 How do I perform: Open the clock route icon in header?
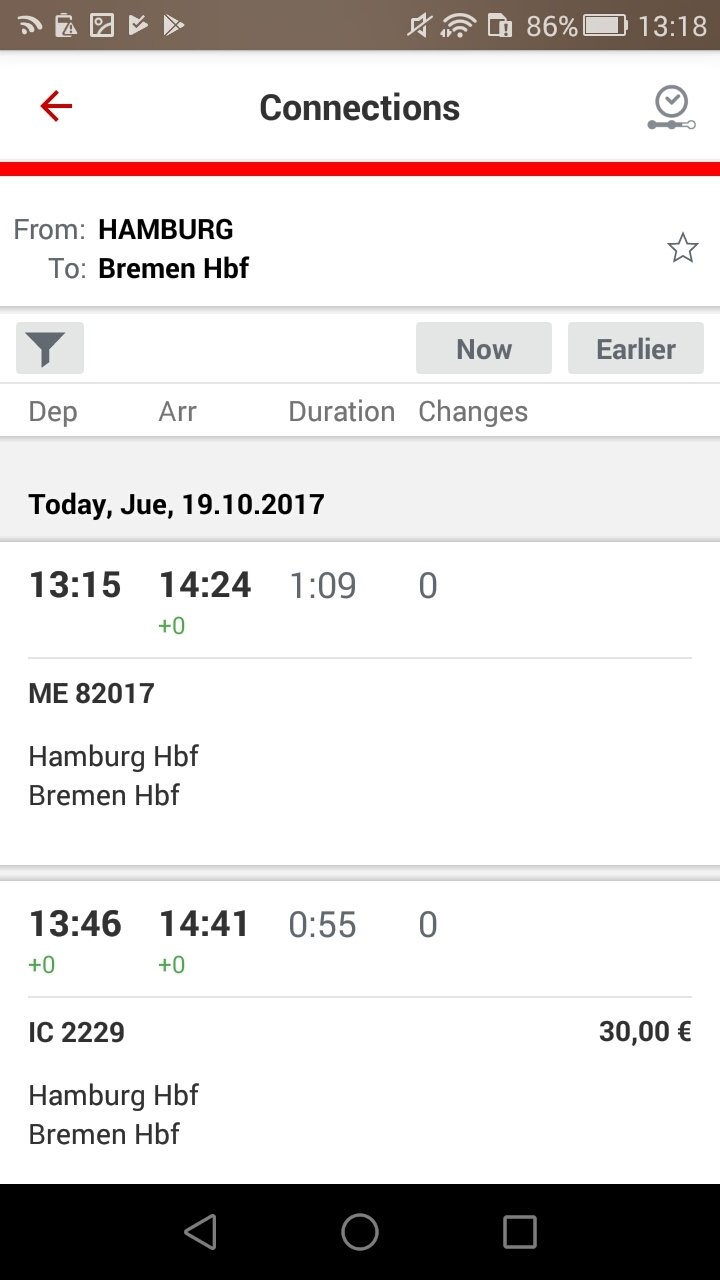pos(671,108)
